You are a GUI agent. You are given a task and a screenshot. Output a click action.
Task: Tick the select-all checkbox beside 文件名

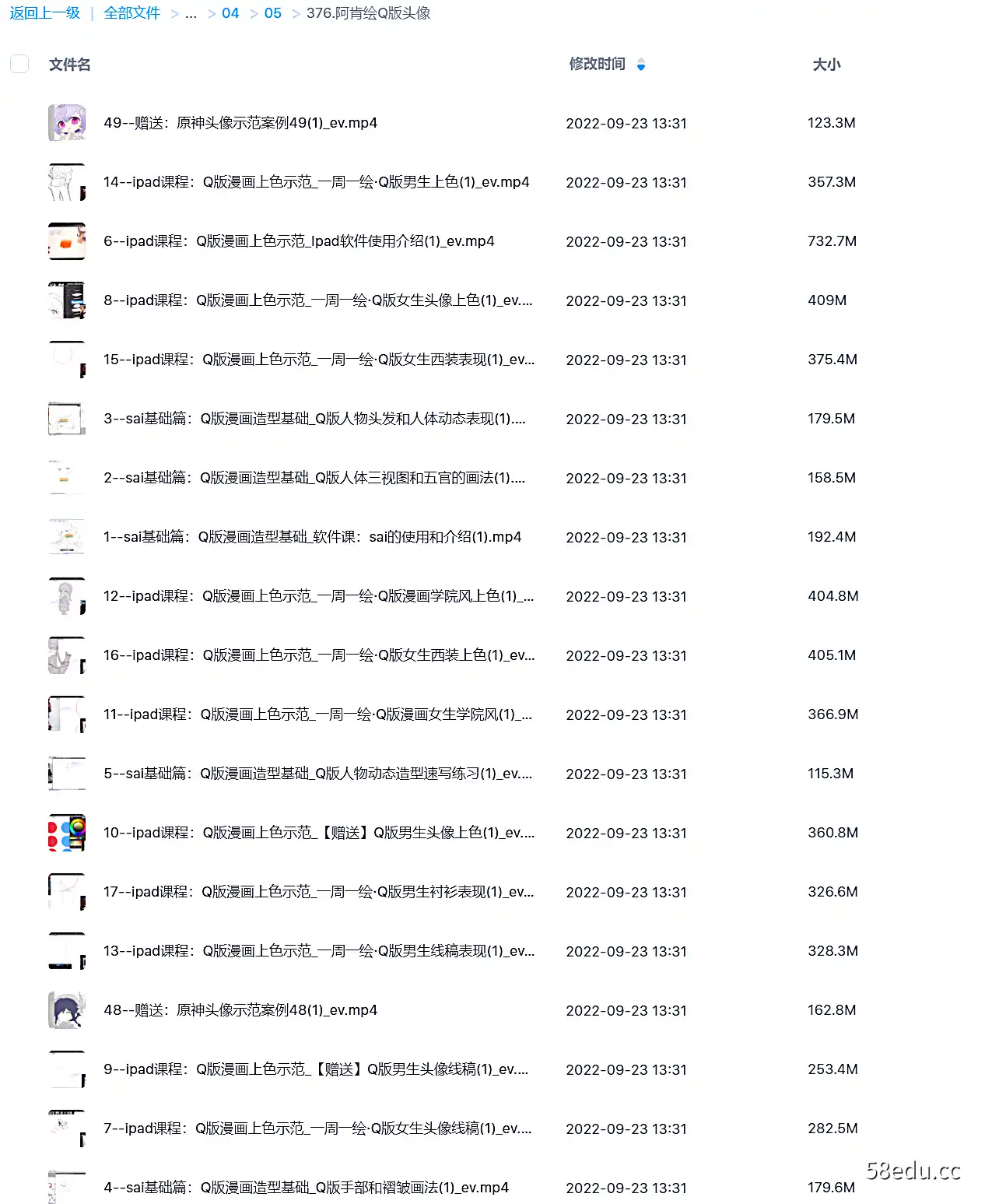pos(19,64)
